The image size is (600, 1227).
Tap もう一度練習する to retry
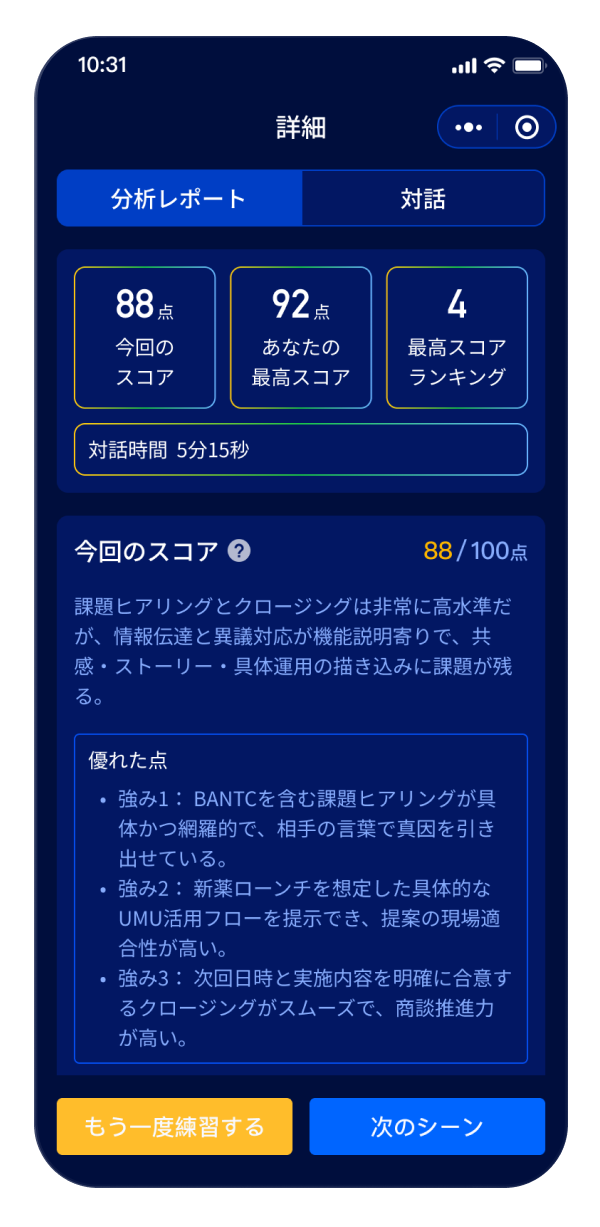(x=174, y=1127)
